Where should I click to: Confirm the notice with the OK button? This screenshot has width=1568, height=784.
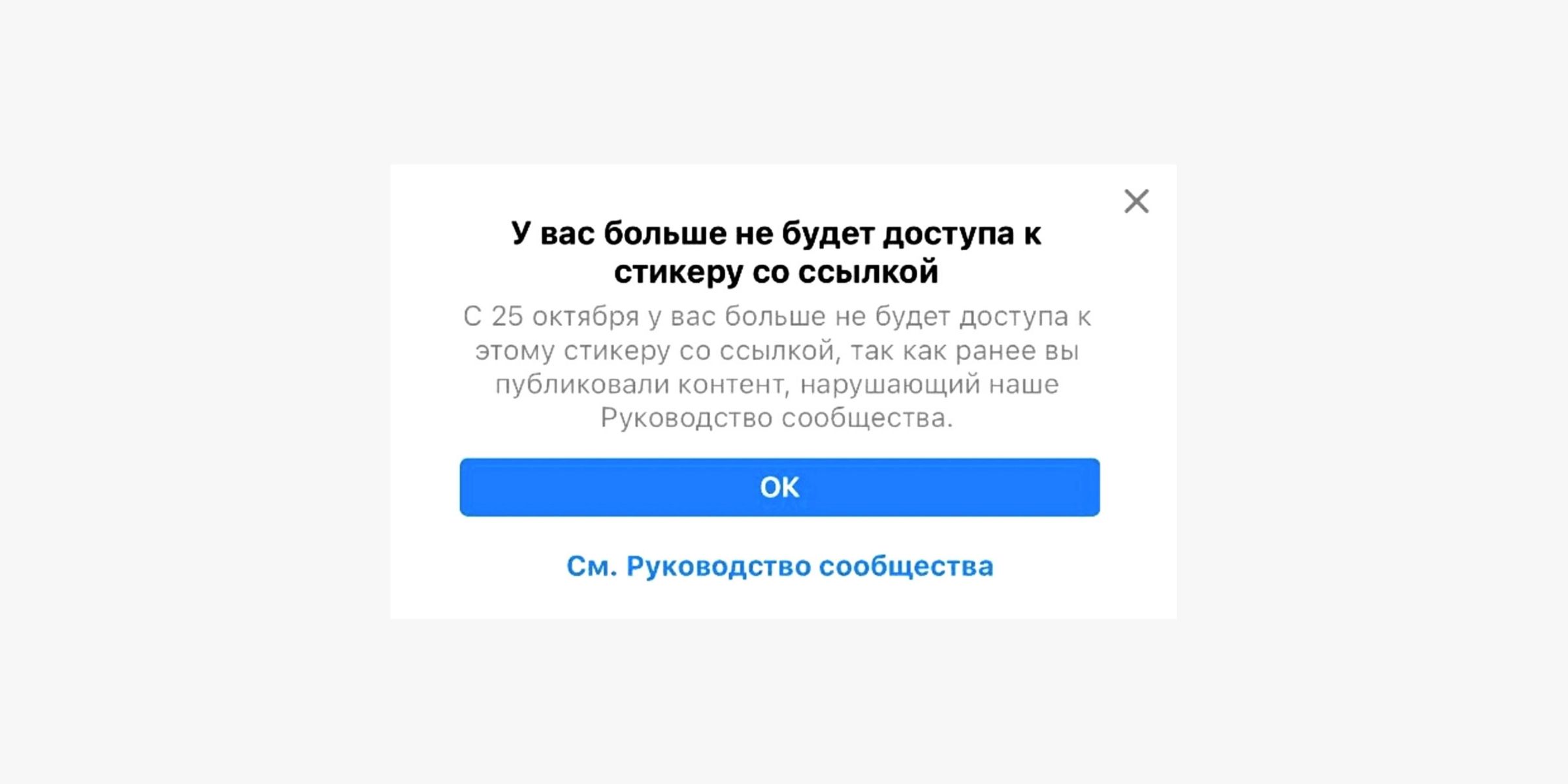[x=779, y=487]
